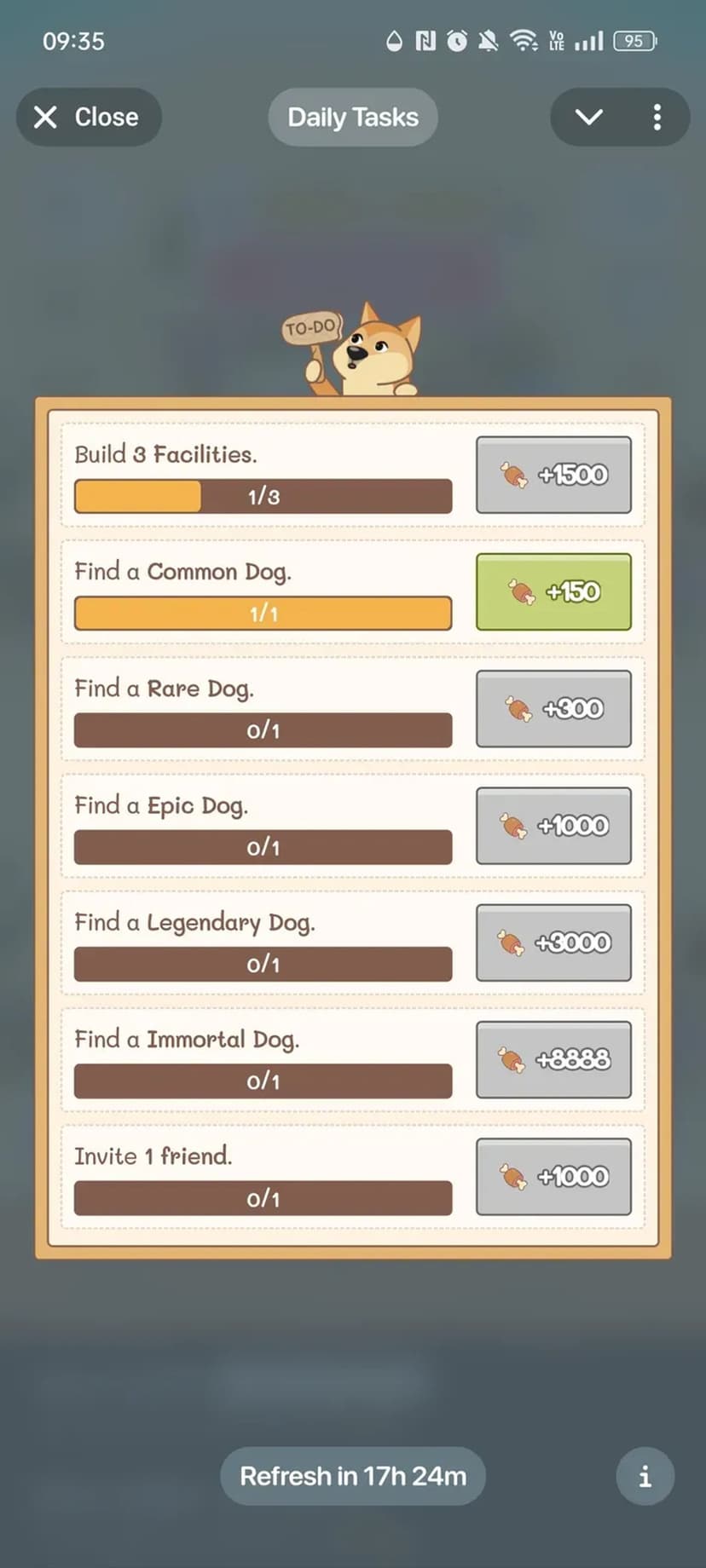706x1568 pixels.
Task: Tap the +300 Rare Dog reward
Action: pos(553,708)
